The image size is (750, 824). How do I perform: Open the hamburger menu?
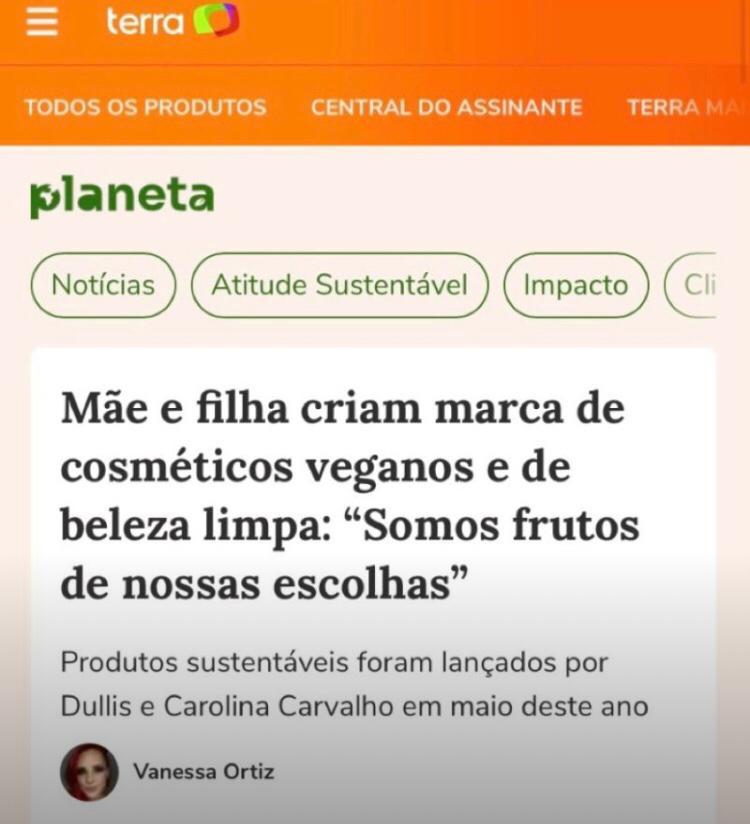point(42,22)
